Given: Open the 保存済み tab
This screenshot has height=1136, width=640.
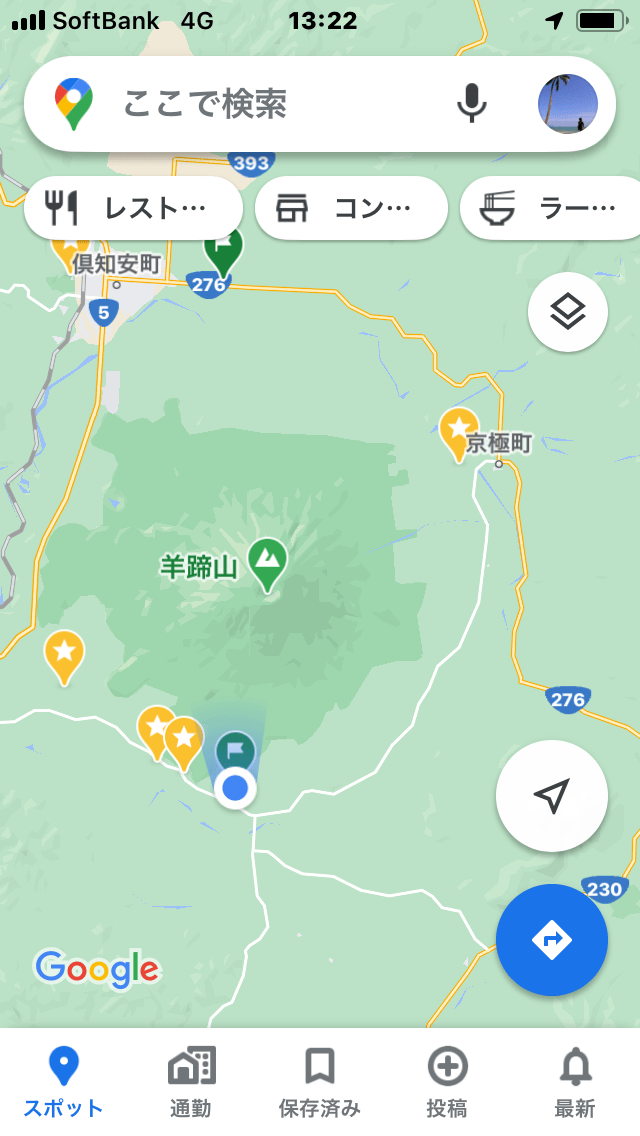Looking at the screenshot, I should coord(319,1082).
